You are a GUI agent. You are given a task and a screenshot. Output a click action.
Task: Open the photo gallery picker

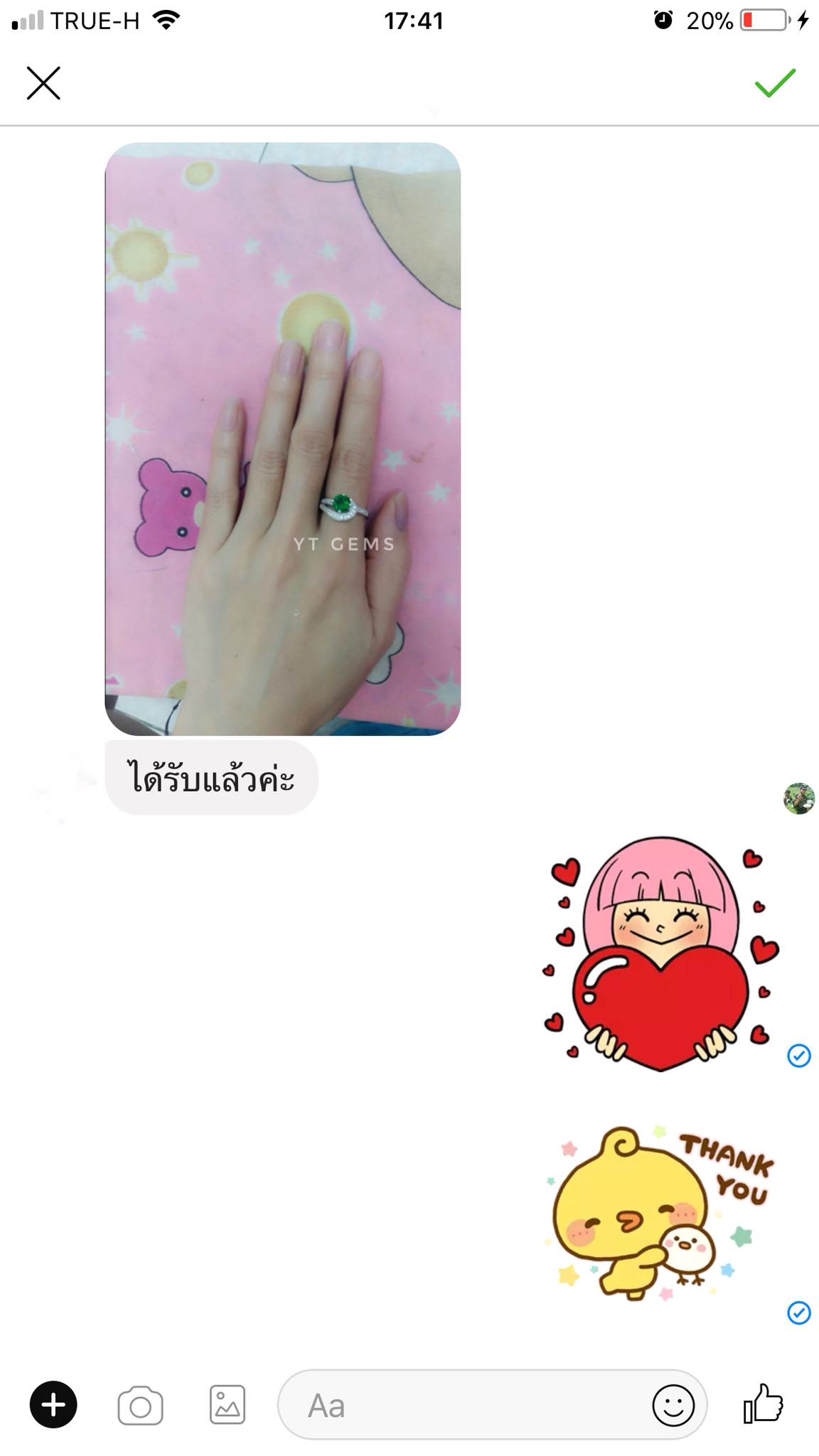(x=227, y=1405)
